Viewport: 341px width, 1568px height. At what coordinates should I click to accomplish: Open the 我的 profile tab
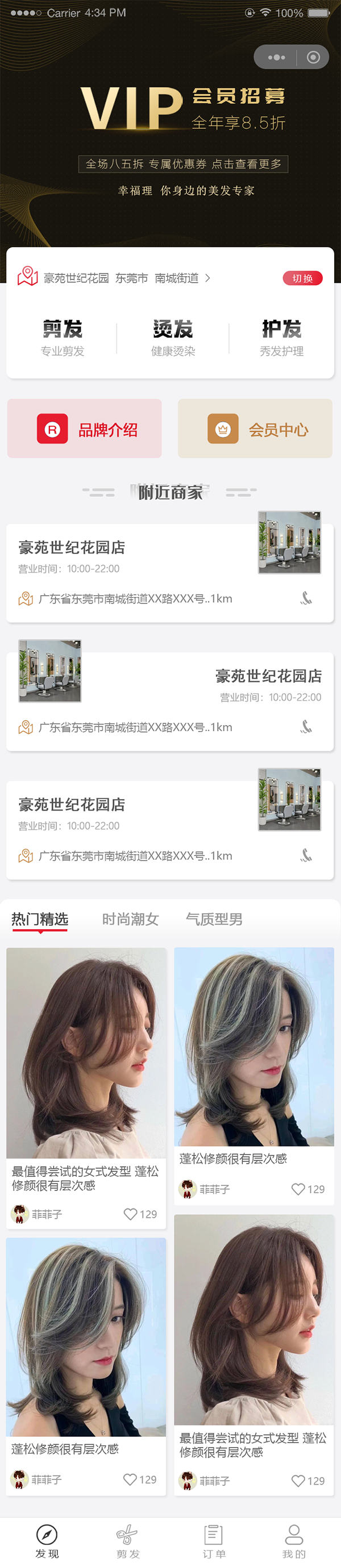coord(294,1541)
